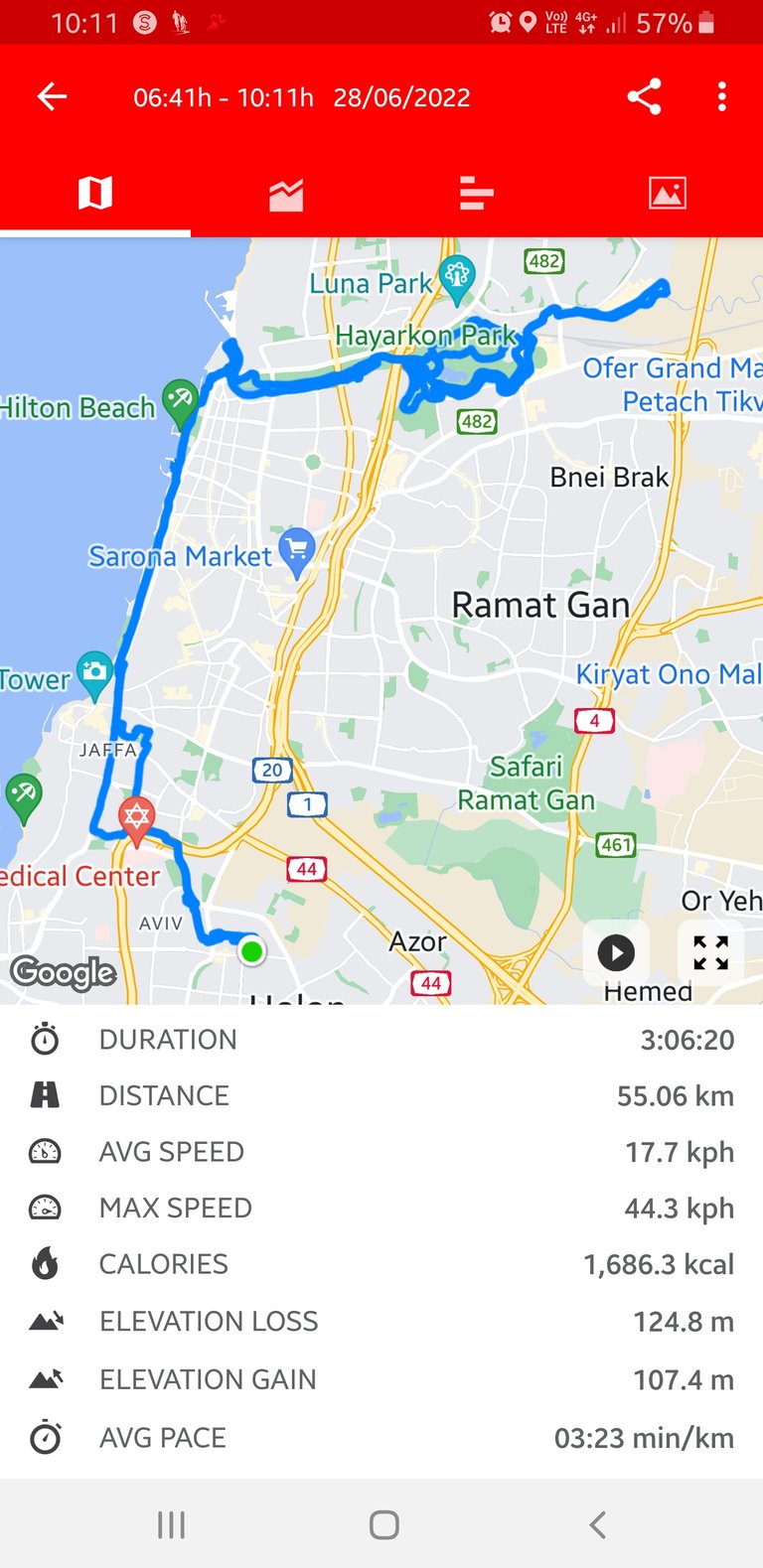This screenshot has height=1568, width=763.
Task: Switch to the photos tab
Action: pyautogui.click(x=668, y=193)
